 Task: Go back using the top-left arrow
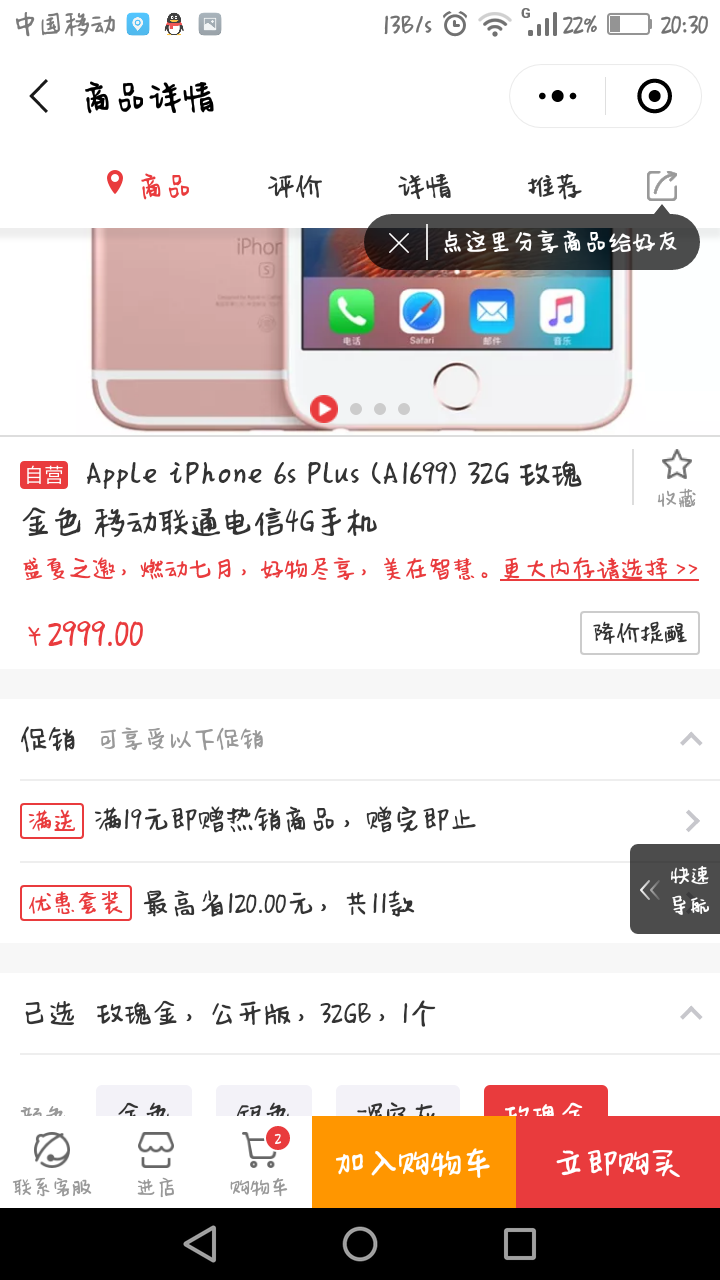pos(39,97)
